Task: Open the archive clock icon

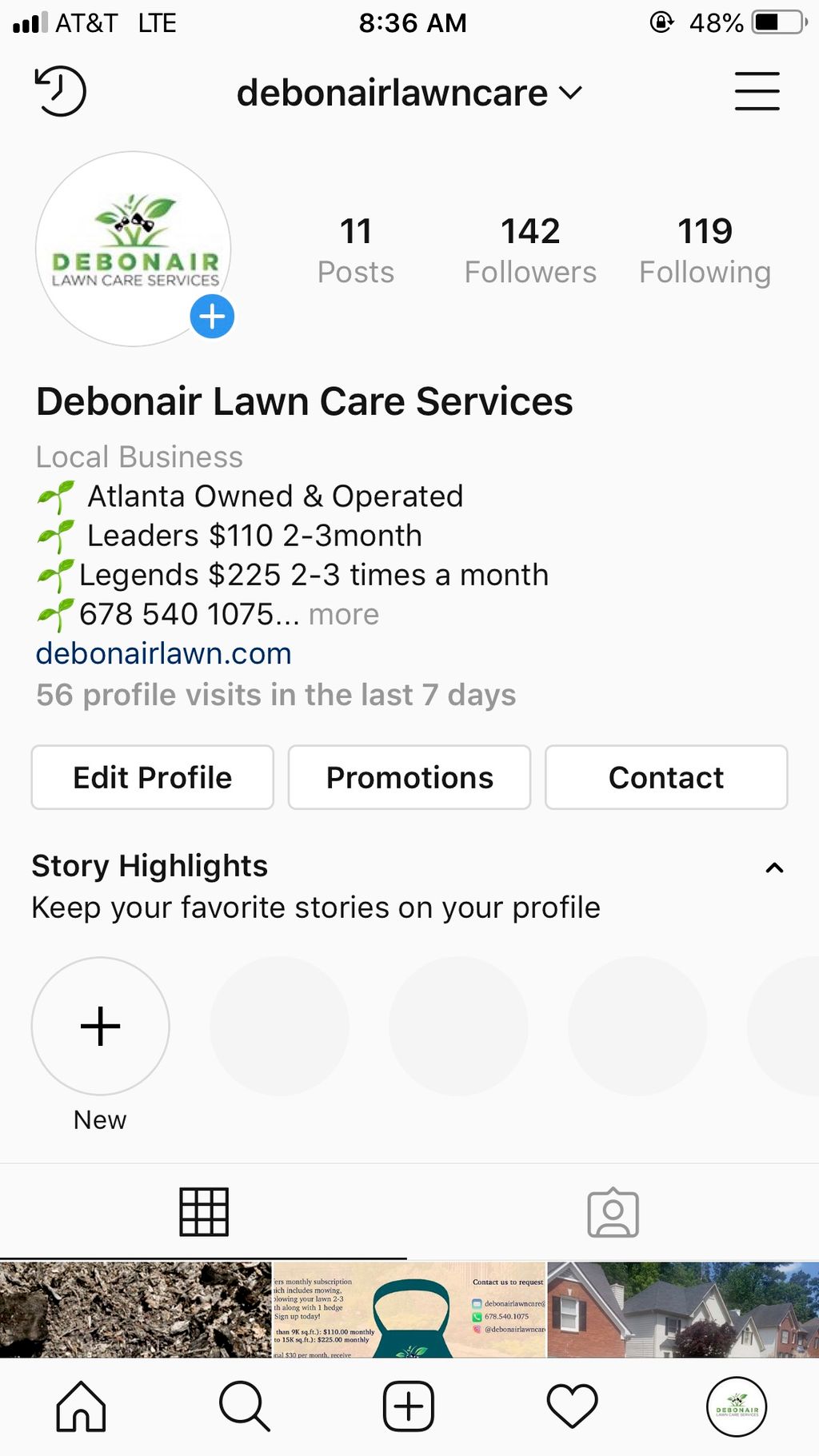Action: coord(60,91)
